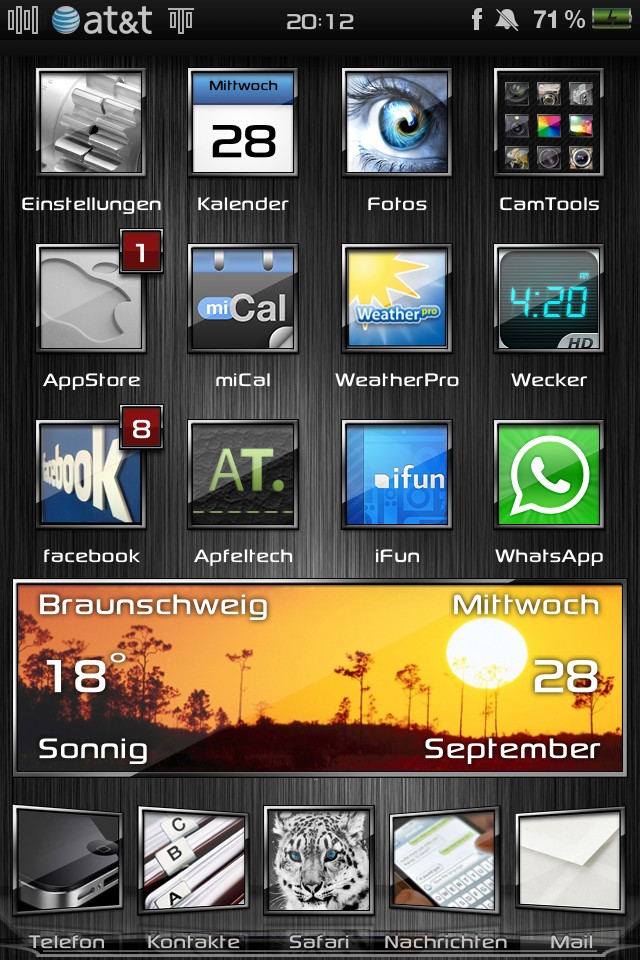Image resolution: width=640 pixels, height=960 pixels.
Task: Tap the Braunschweig weather widget
Action: 320,677
